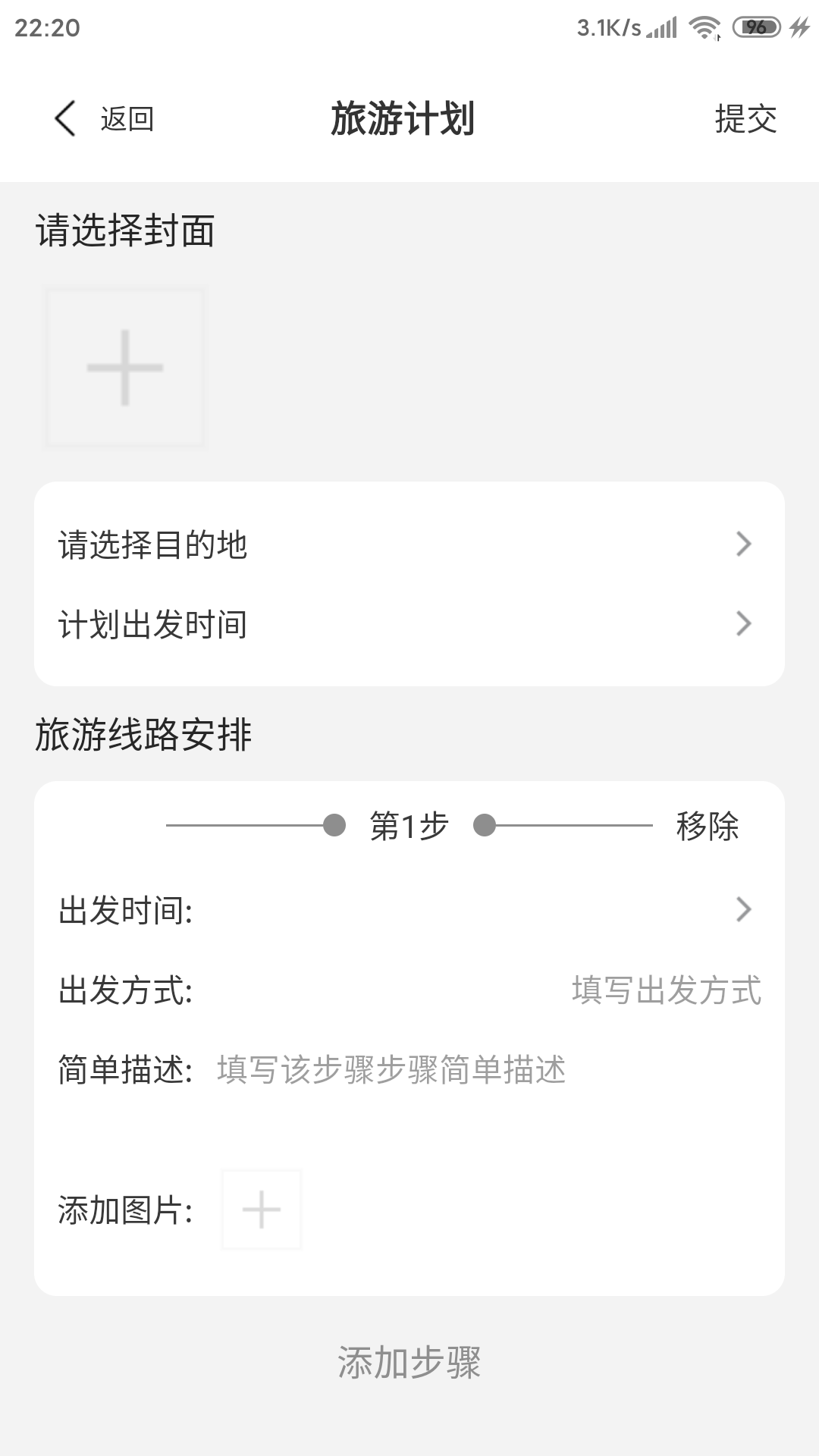Image resolution: width=819 pixels, height=1456 pixels.
Task: Focus the 填写出发方式 input field
Action: pyautogui.click(x=666, y=990)
